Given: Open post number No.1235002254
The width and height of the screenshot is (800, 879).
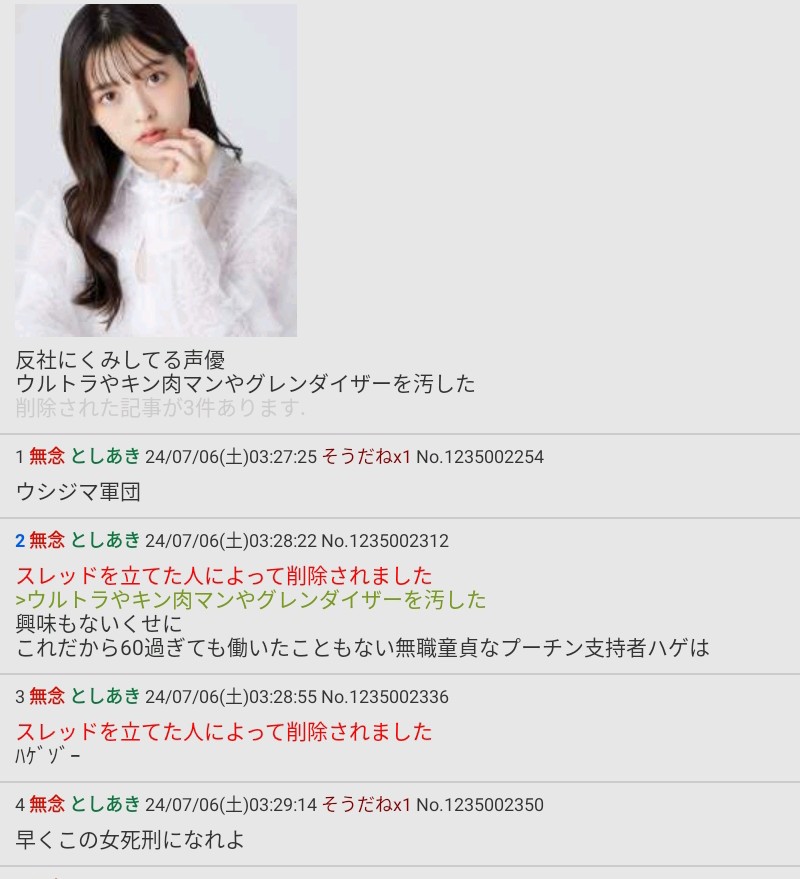Looking at the screenshot, I should (x=480, y=457).
